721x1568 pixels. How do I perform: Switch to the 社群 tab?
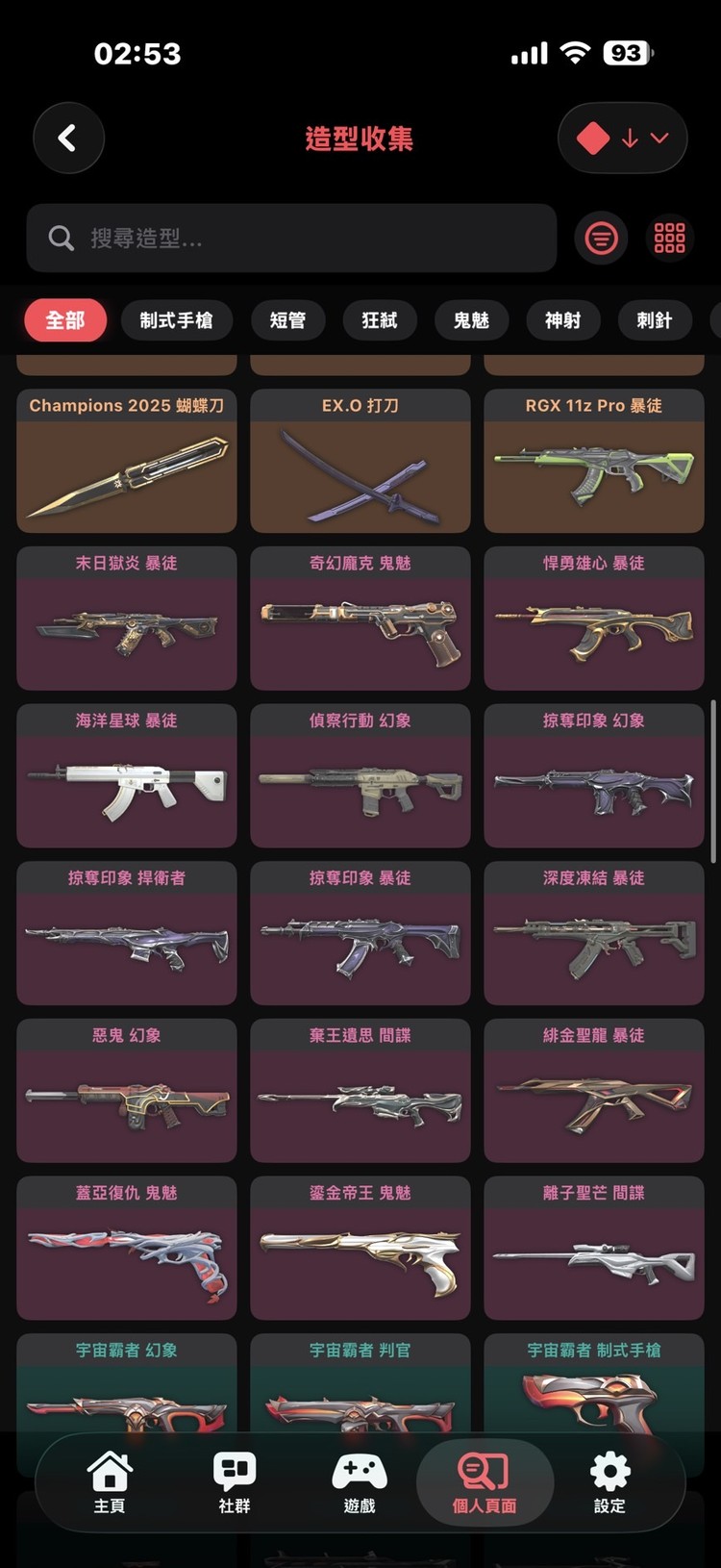[x=235, y=1481]
